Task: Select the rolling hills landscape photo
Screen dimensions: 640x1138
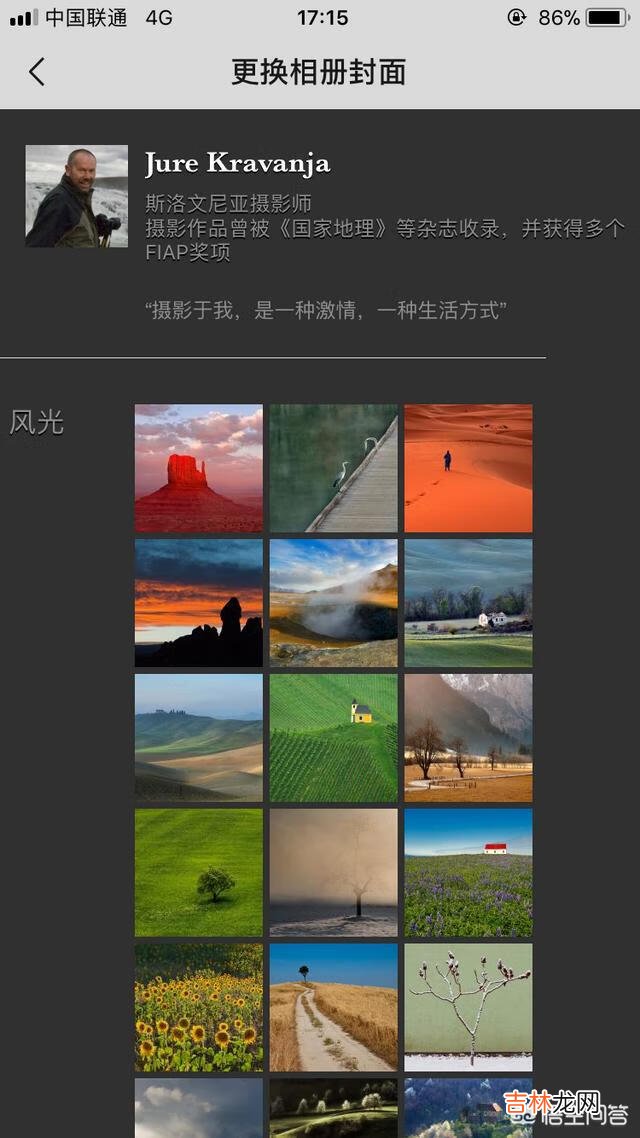Action: tap(199, 738)
